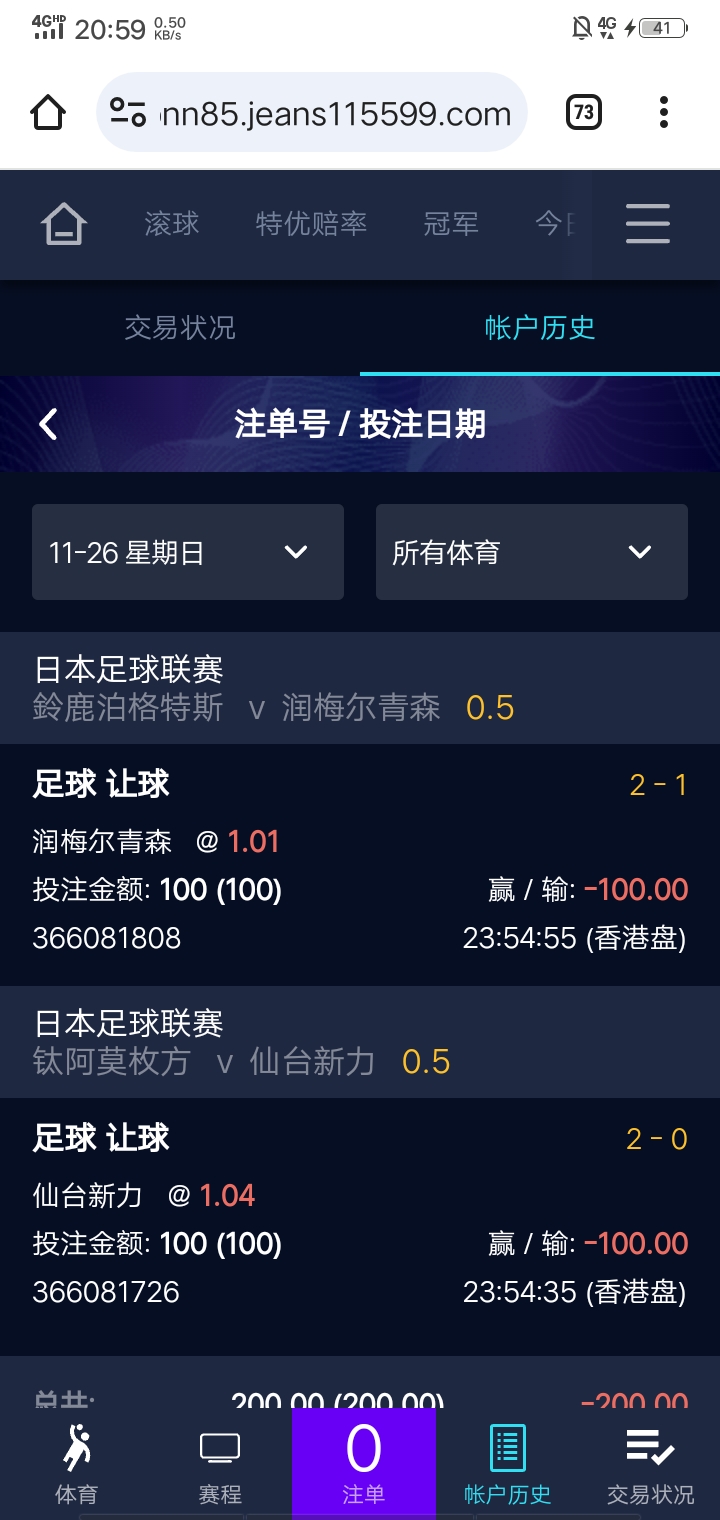Open the 特优赔率 section
Screen dimensions: 720x1520
311,223
